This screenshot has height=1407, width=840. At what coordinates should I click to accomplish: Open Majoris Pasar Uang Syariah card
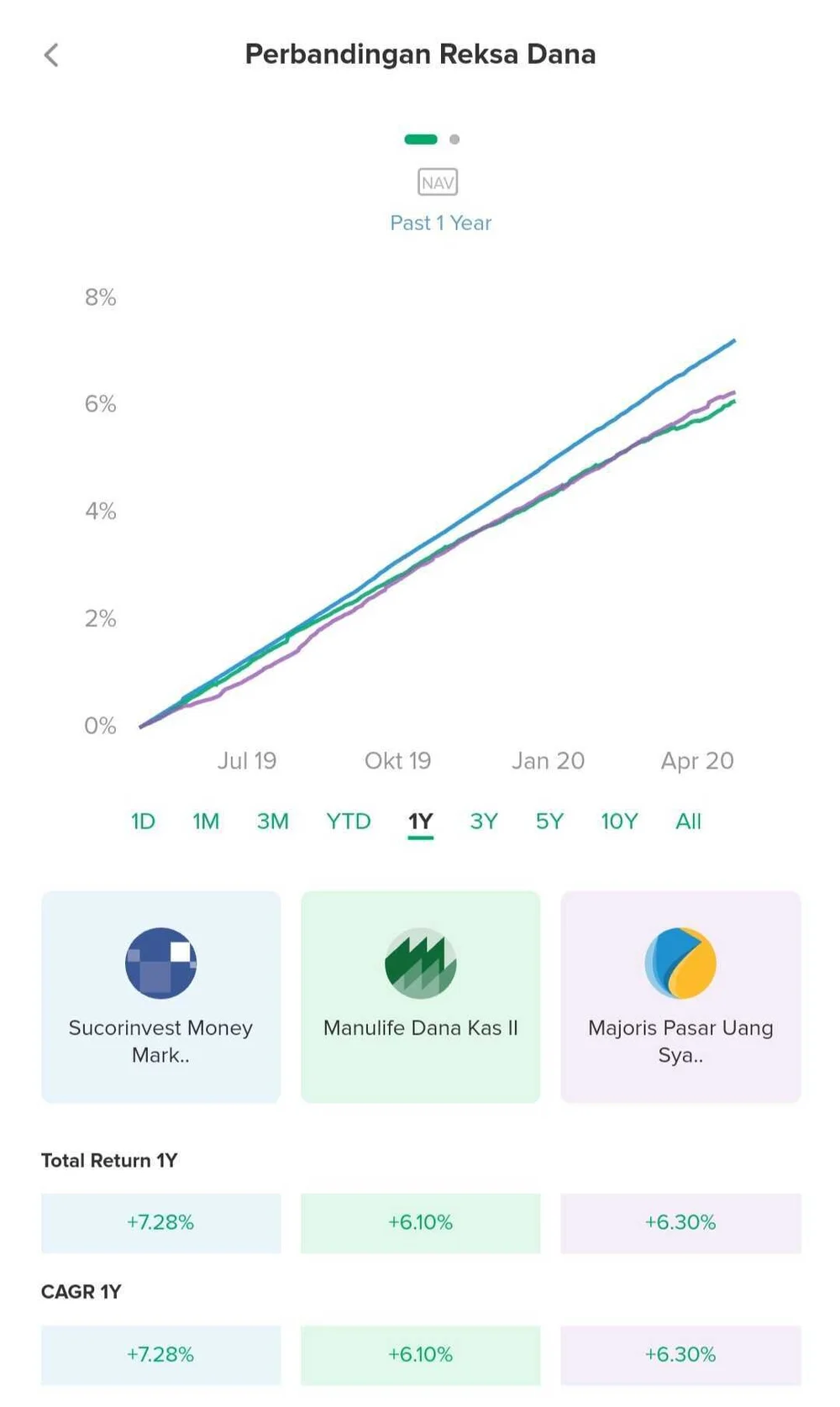(680, 997)
